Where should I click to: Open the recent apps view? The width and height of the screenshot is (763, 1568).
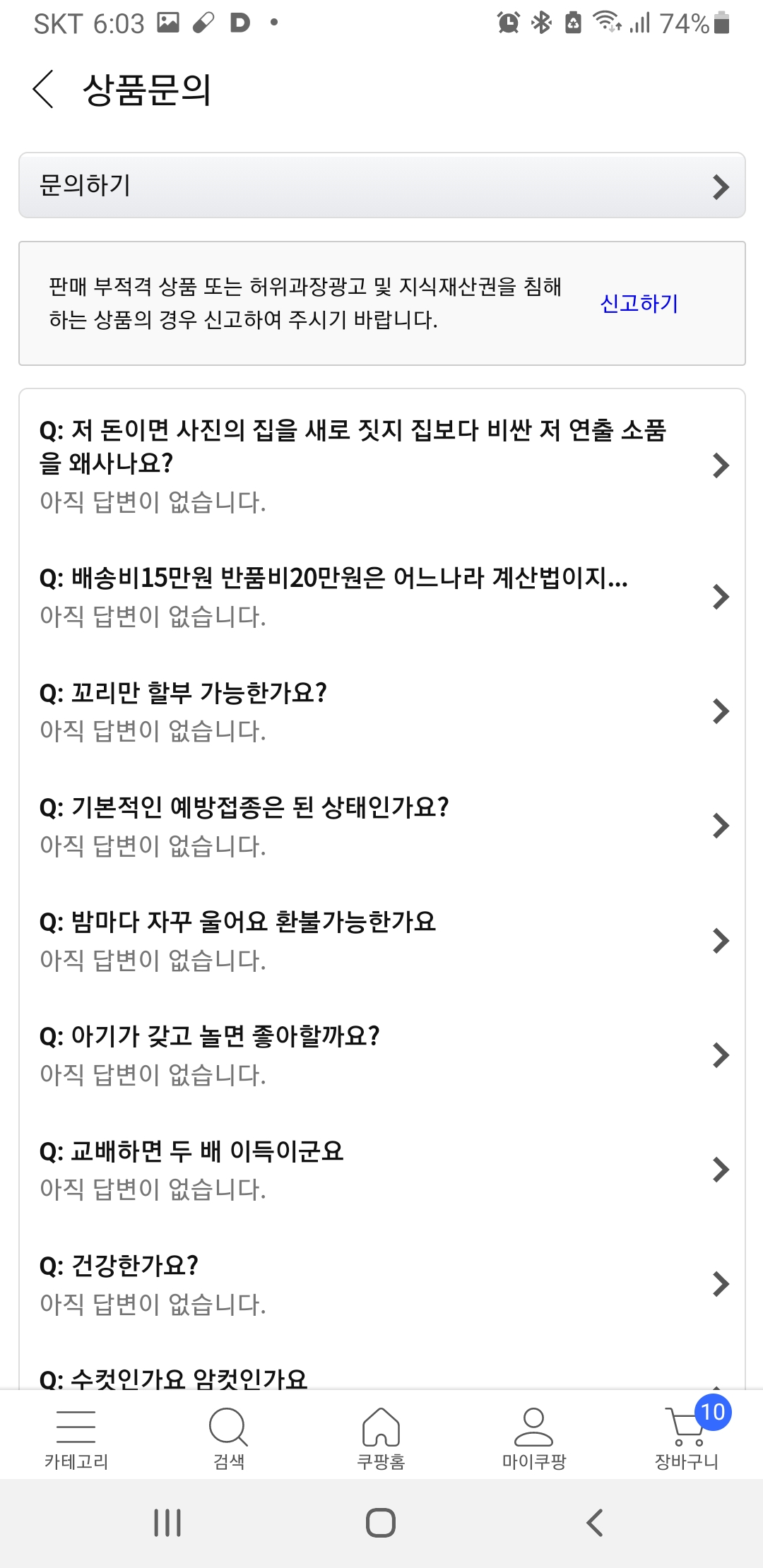[x=167, y=1523]
